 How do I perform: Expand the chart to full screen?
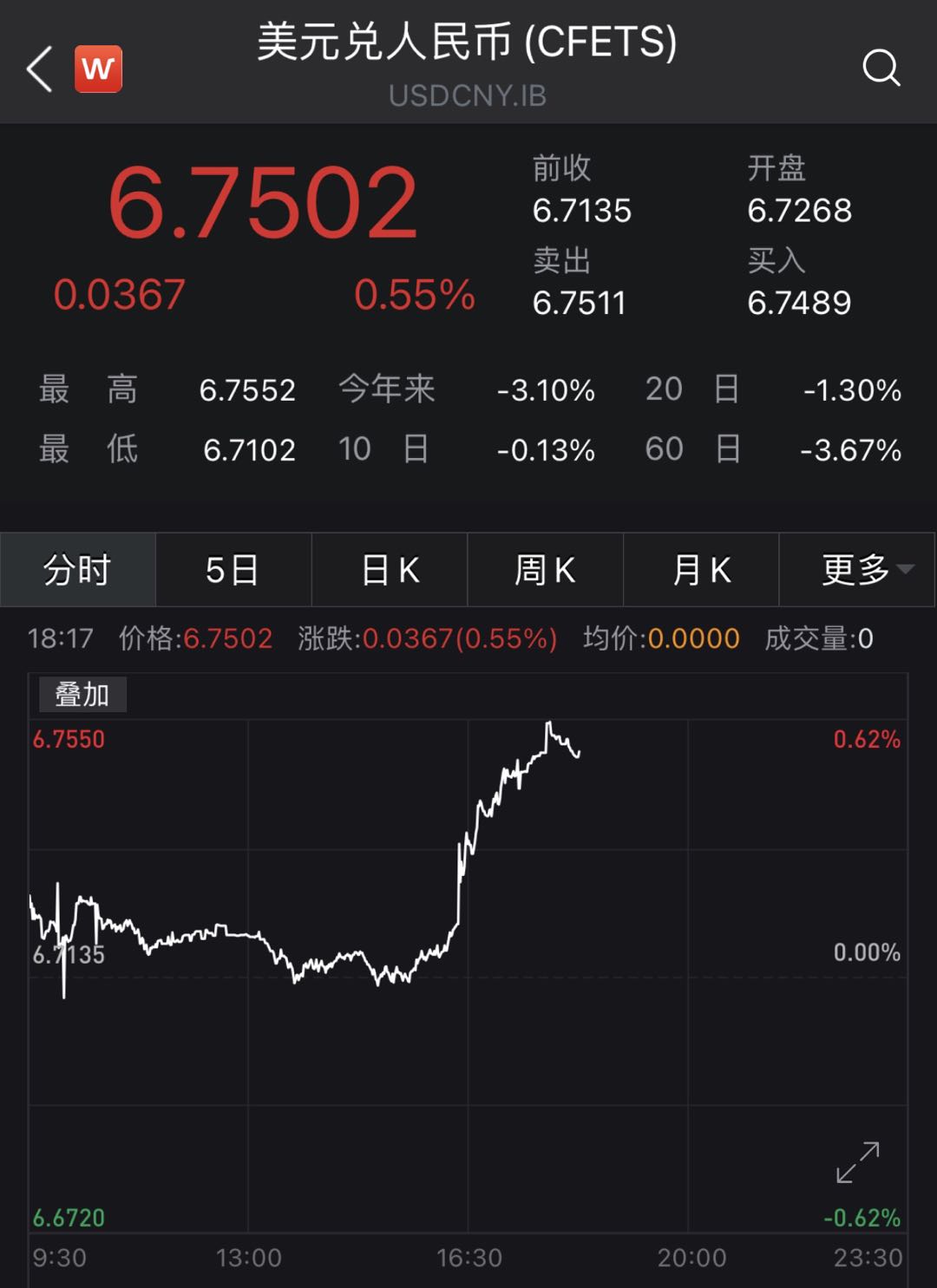point(857,1162)
